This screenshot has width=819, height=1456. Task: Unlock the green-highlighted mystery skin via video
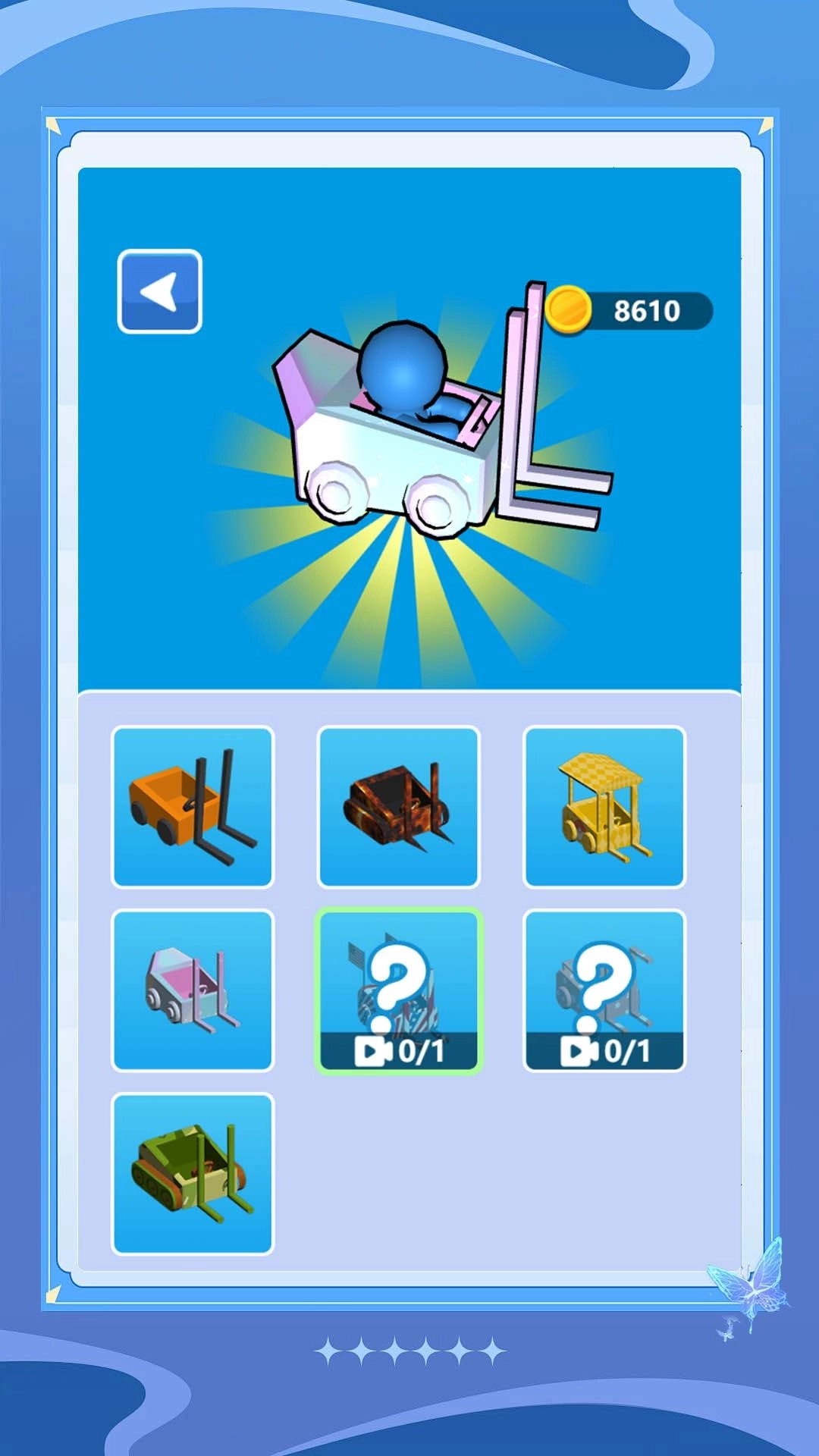(398, 990)
